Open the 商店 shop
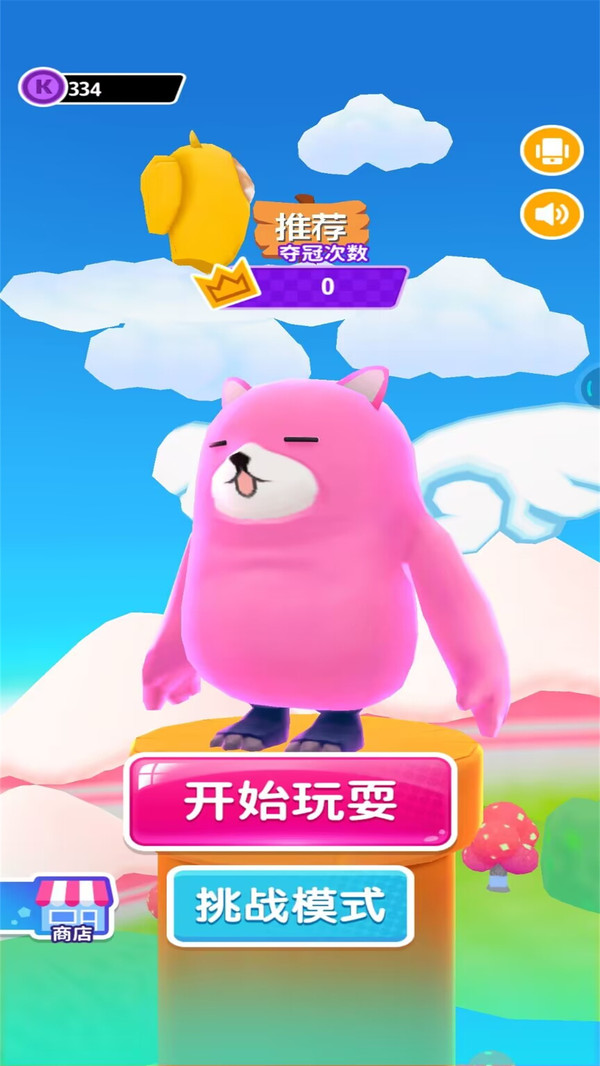 coord(72,908)
